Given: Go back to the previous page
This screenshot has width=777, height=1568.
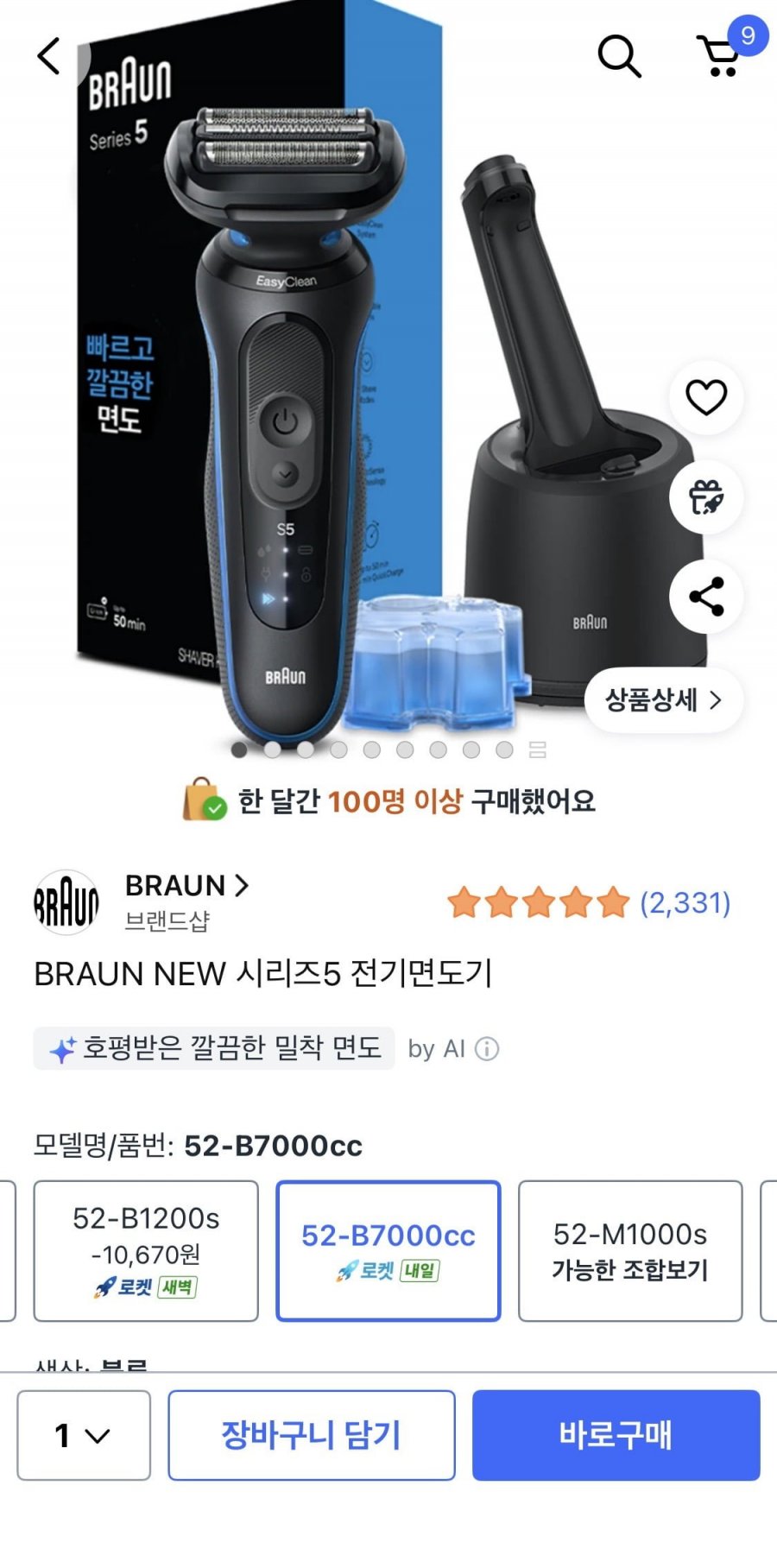Looking at the screenshot, I should [49, 57].
